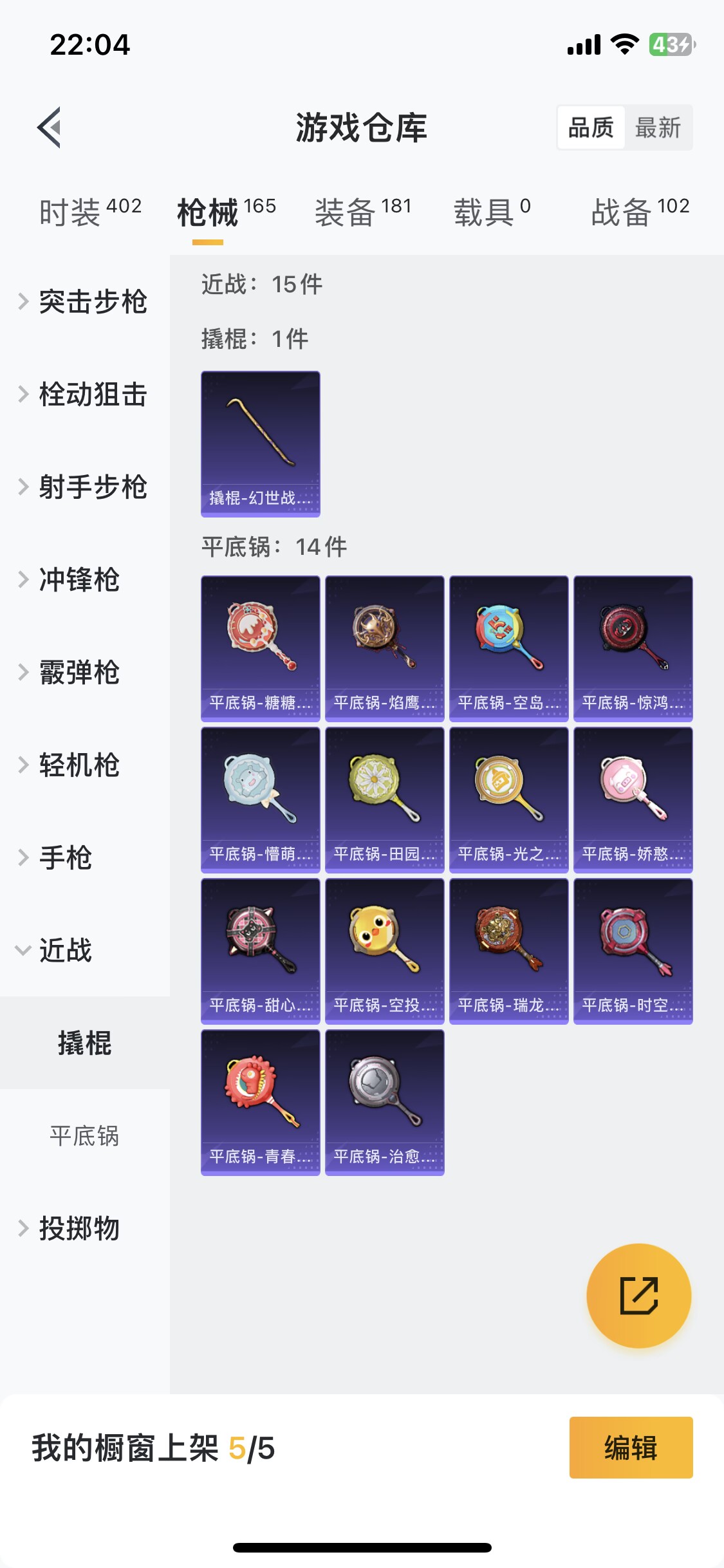
Task: Open the 平底锅-治愈 item
Action: pyautogui.click(x=385, y=1102)
